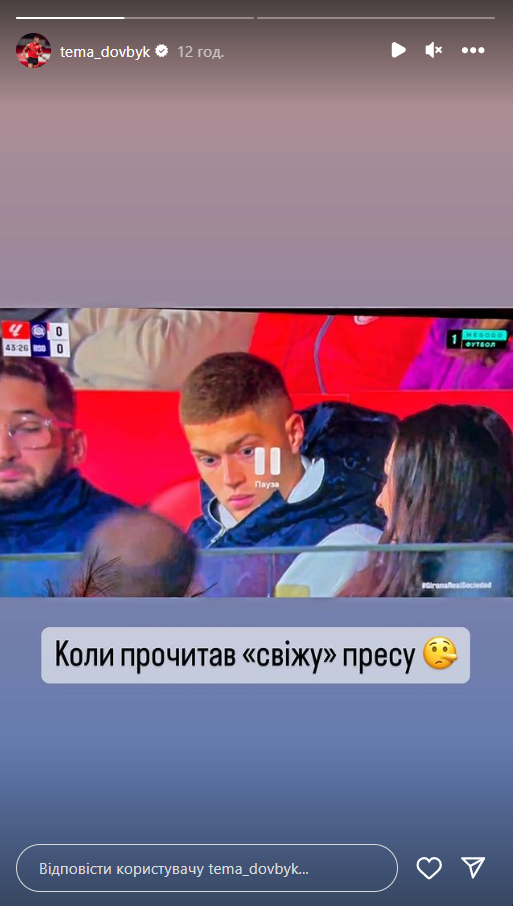Like this story with the heart
Screen dimensions: 513x906
pyautogui.click(x=429, y=868)
